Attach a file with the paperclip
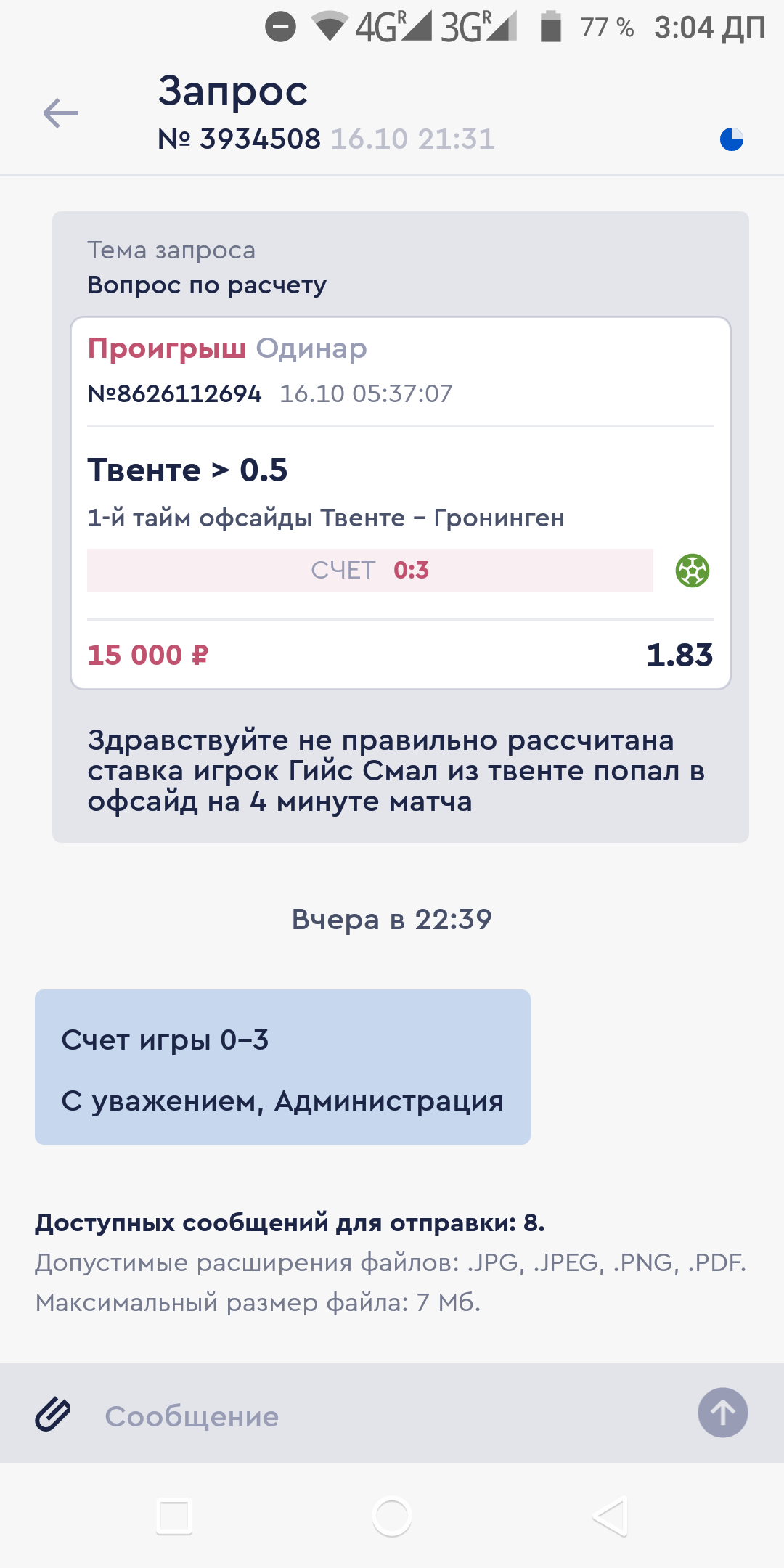The image size is (784, 1568). 53,1414
